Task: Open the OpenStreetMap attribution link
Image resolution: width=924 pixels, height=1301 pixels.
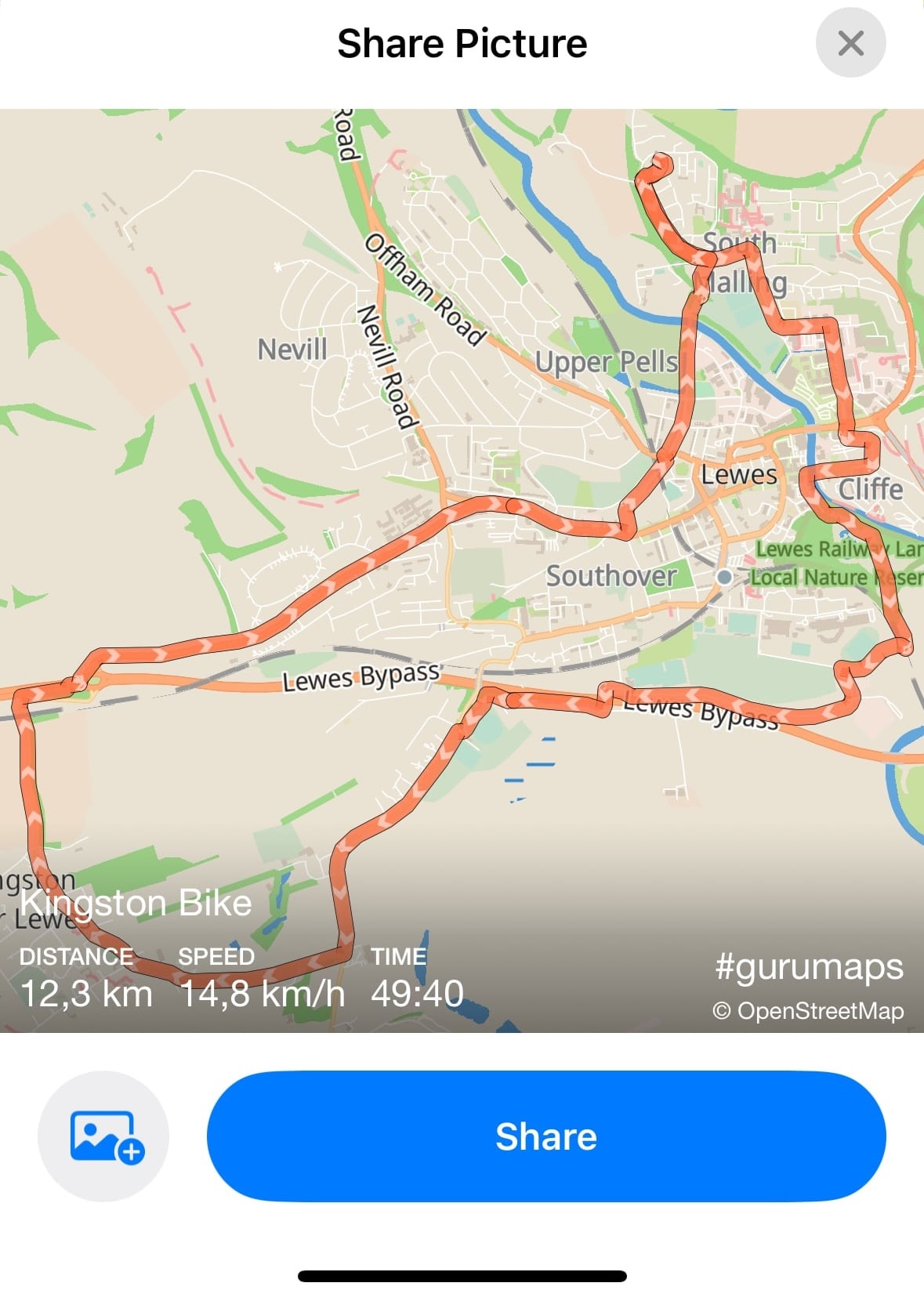Action: pos(806,1013)
